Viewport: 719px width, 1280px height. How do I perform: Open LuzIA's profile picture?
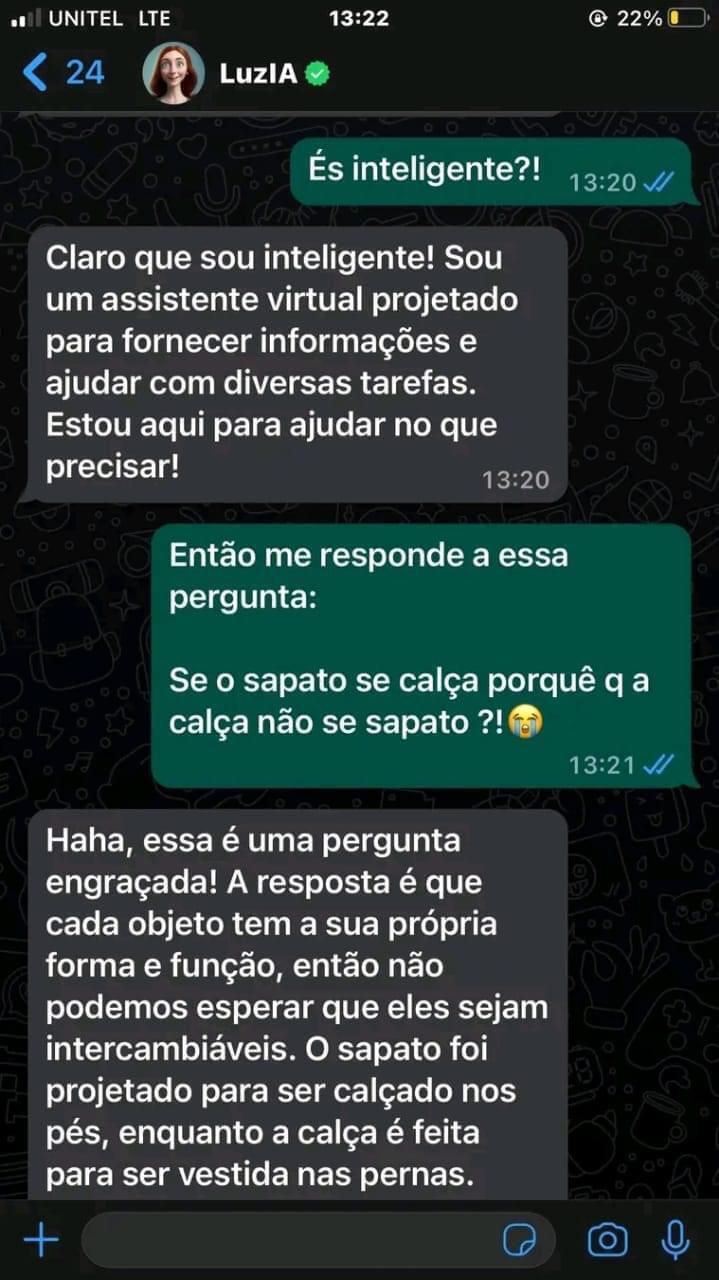pyautogui.click(x=173, y=73)
